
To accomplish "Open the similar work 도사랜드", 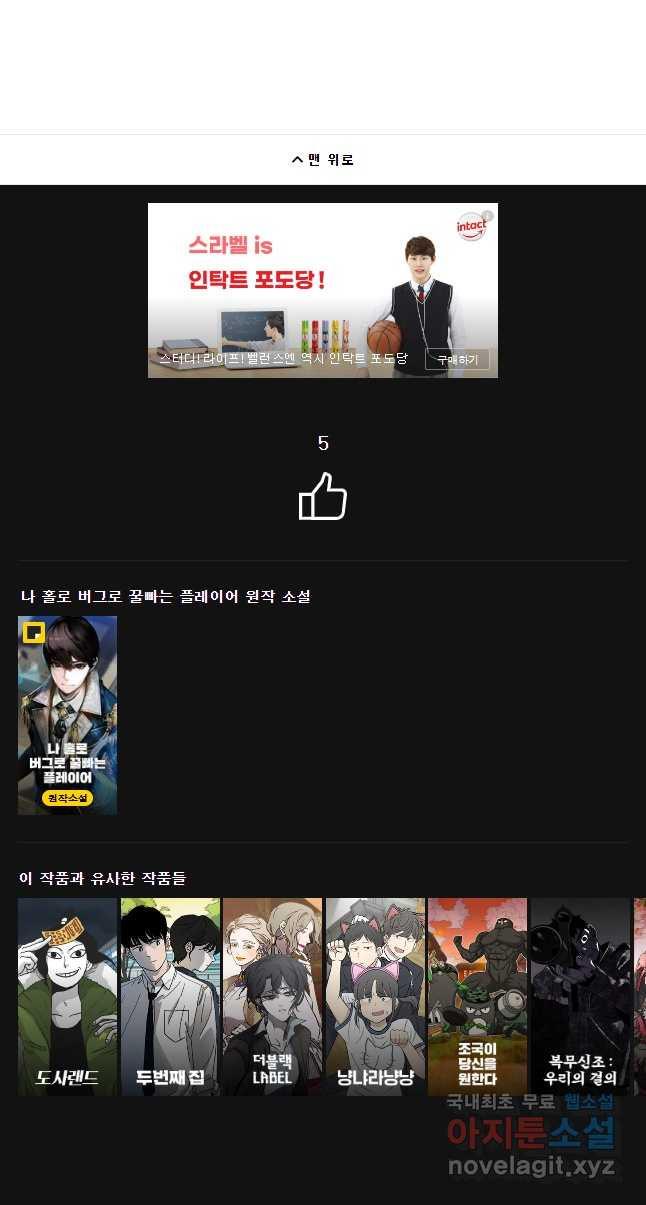I will [x=68, y=996].
